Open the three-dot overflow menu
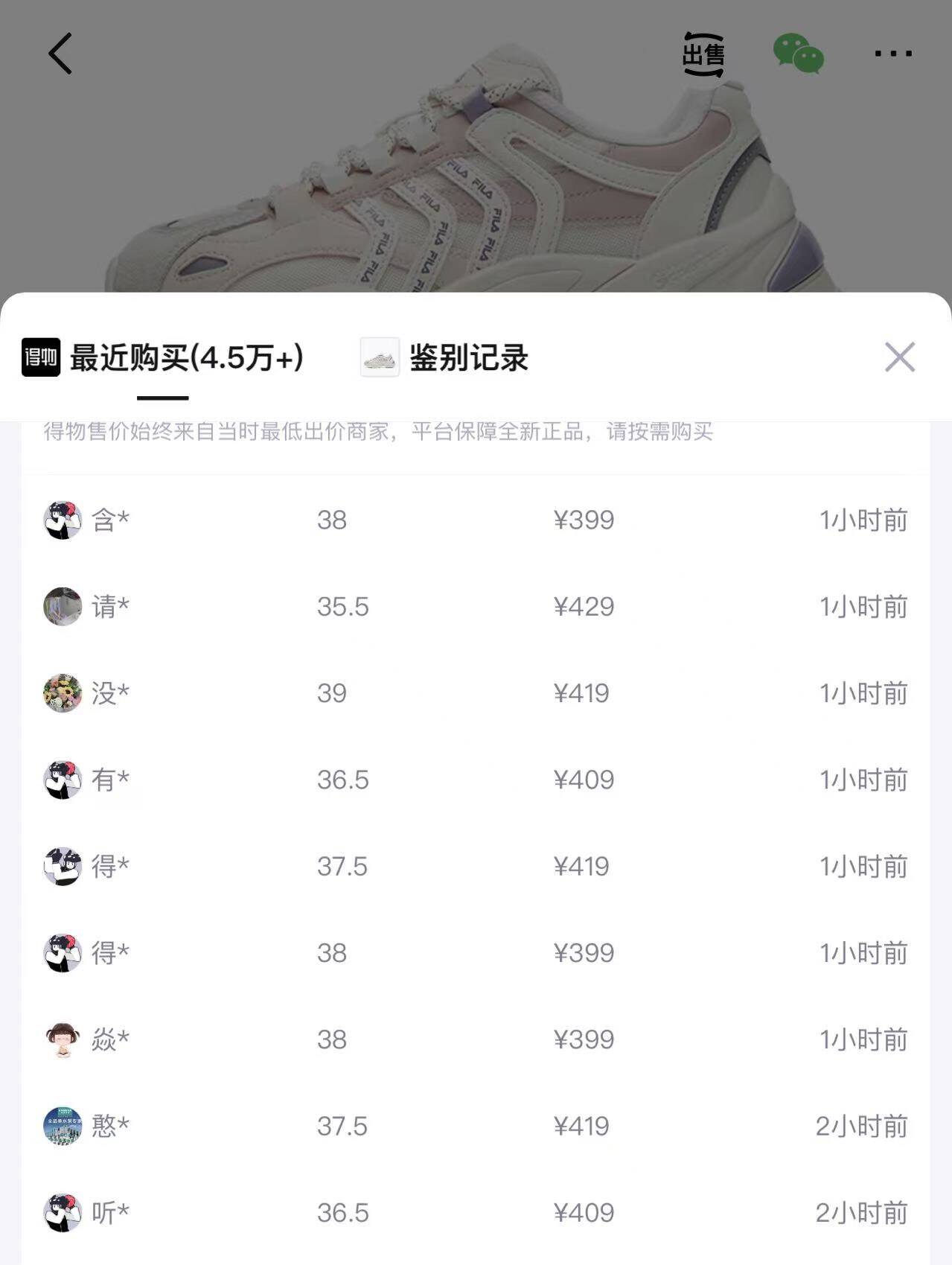The height and width of the screenshot is (1265, 952). click(892, 54)
